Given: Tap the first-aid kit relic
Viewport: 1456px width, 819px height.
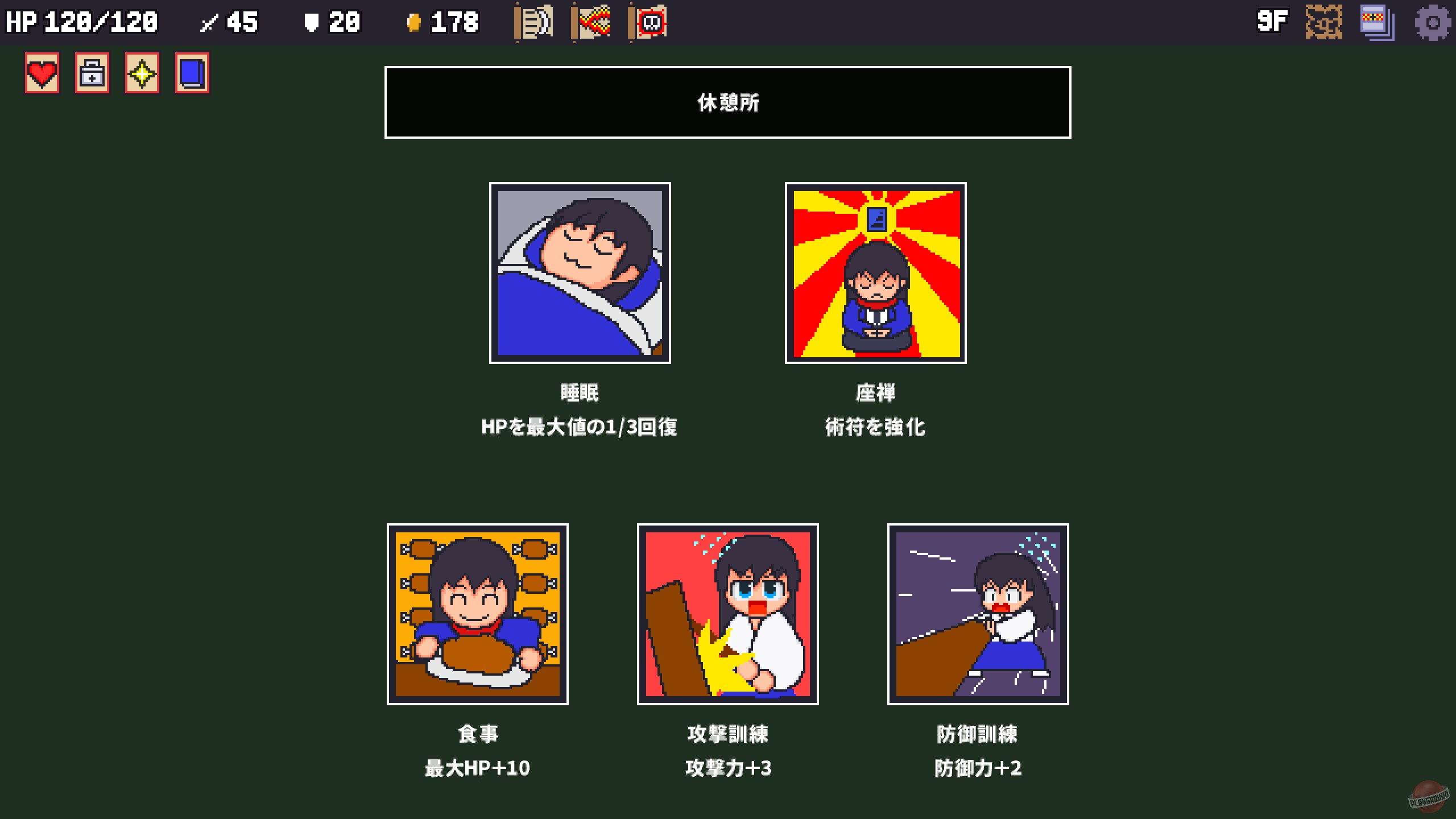Looking at the screenshot, I should coord(92,73).
